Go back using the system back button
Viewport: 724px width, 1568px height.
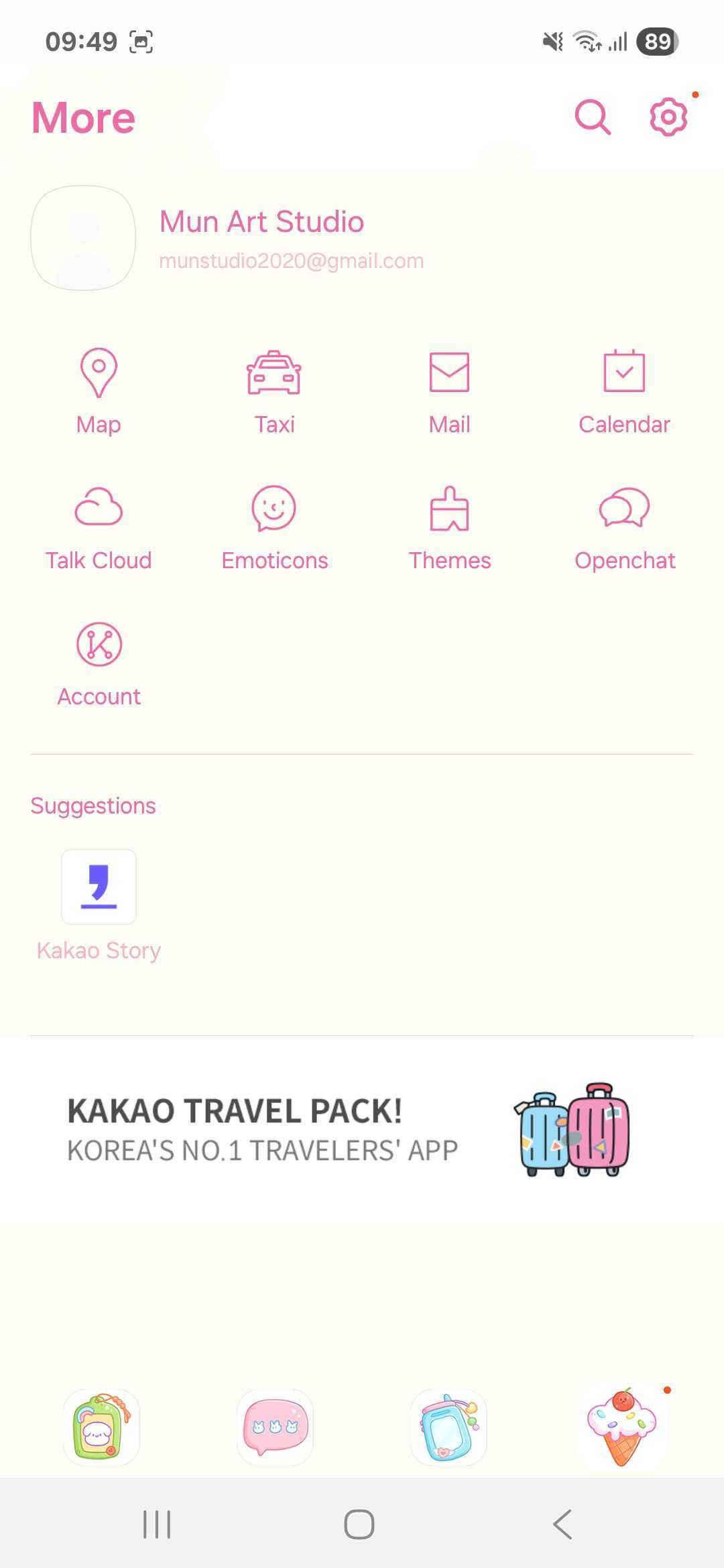[x=562, y=1524]
